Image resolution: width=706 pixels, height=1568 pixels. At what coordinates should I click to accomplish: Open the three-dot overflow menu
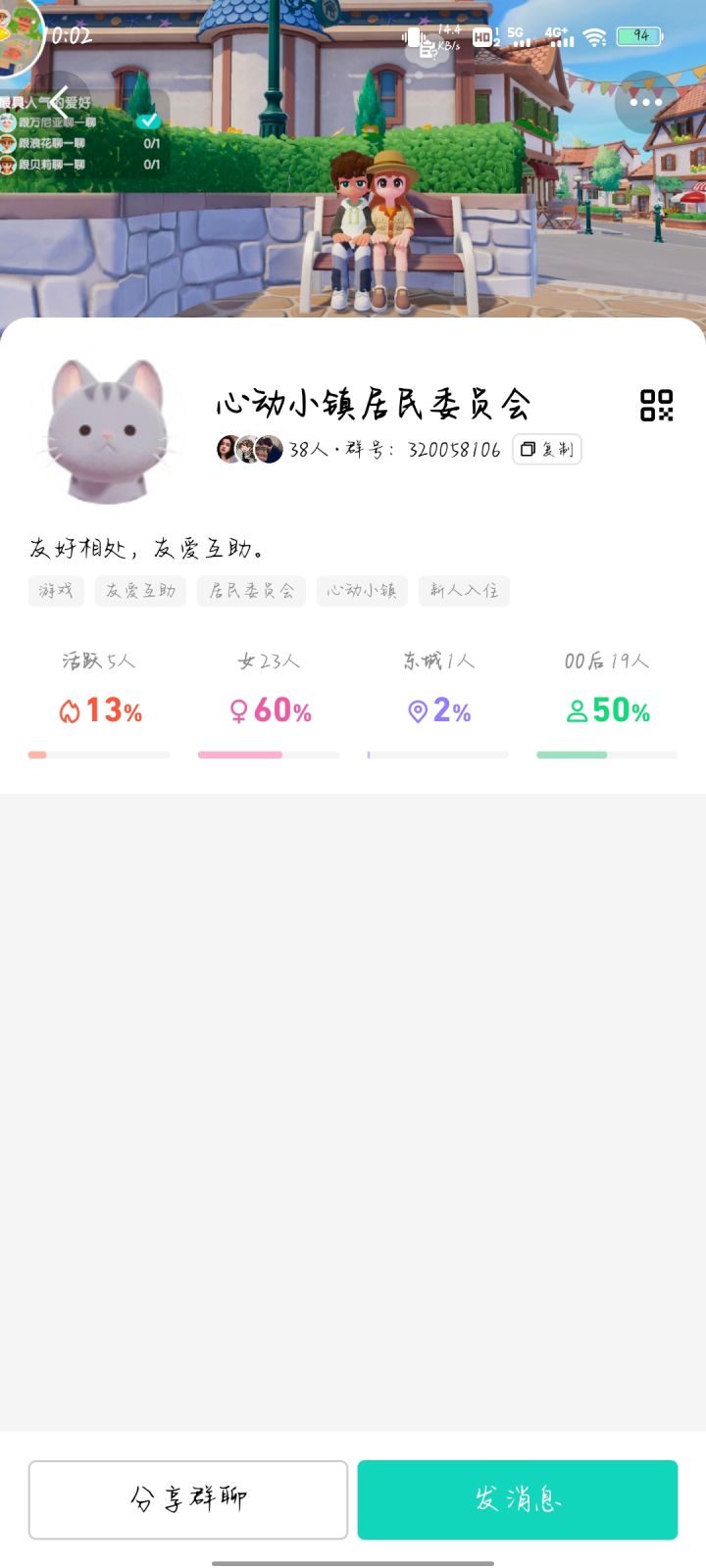click(646, 102)
